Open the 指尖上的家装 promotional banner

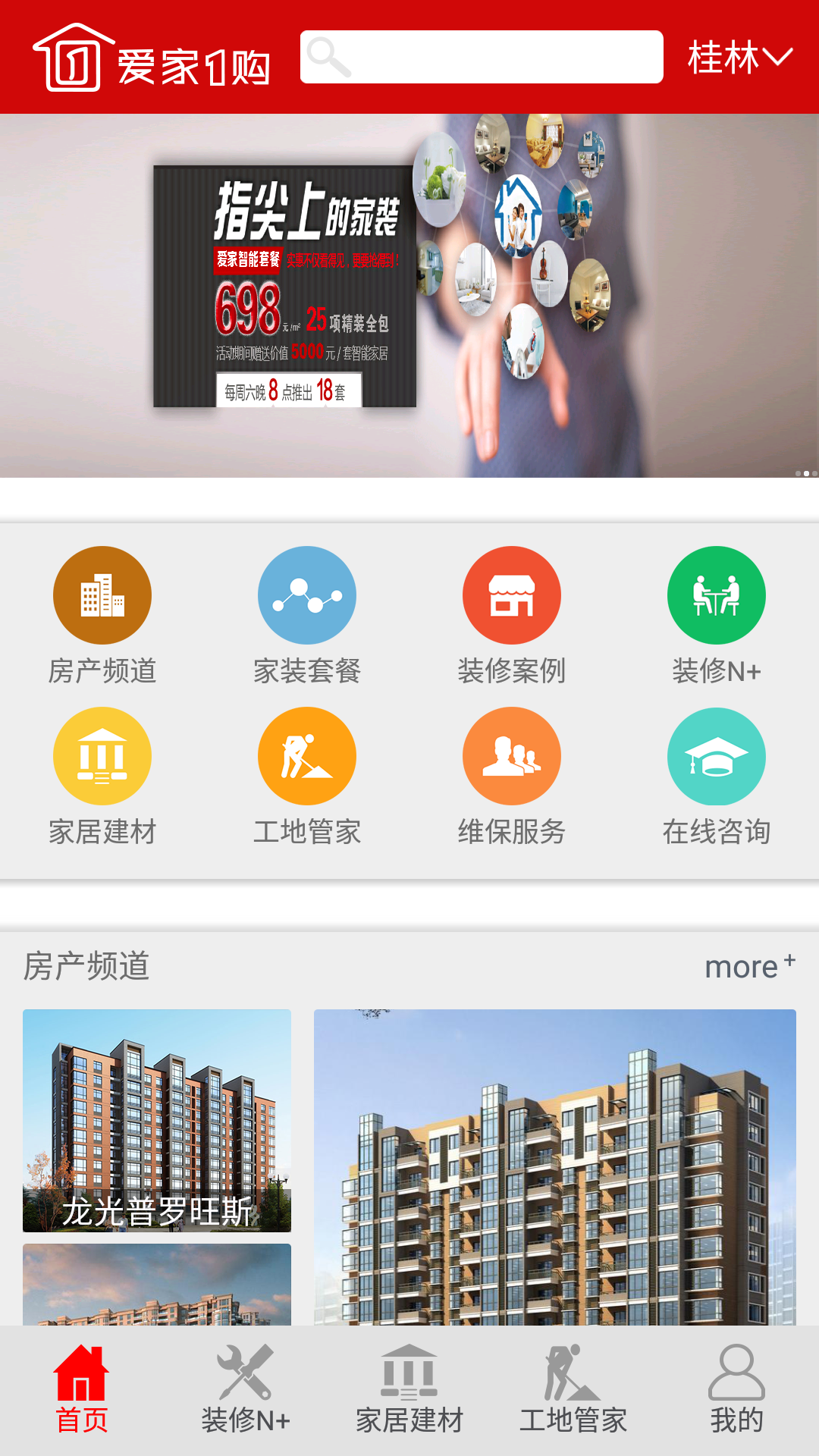409,296
